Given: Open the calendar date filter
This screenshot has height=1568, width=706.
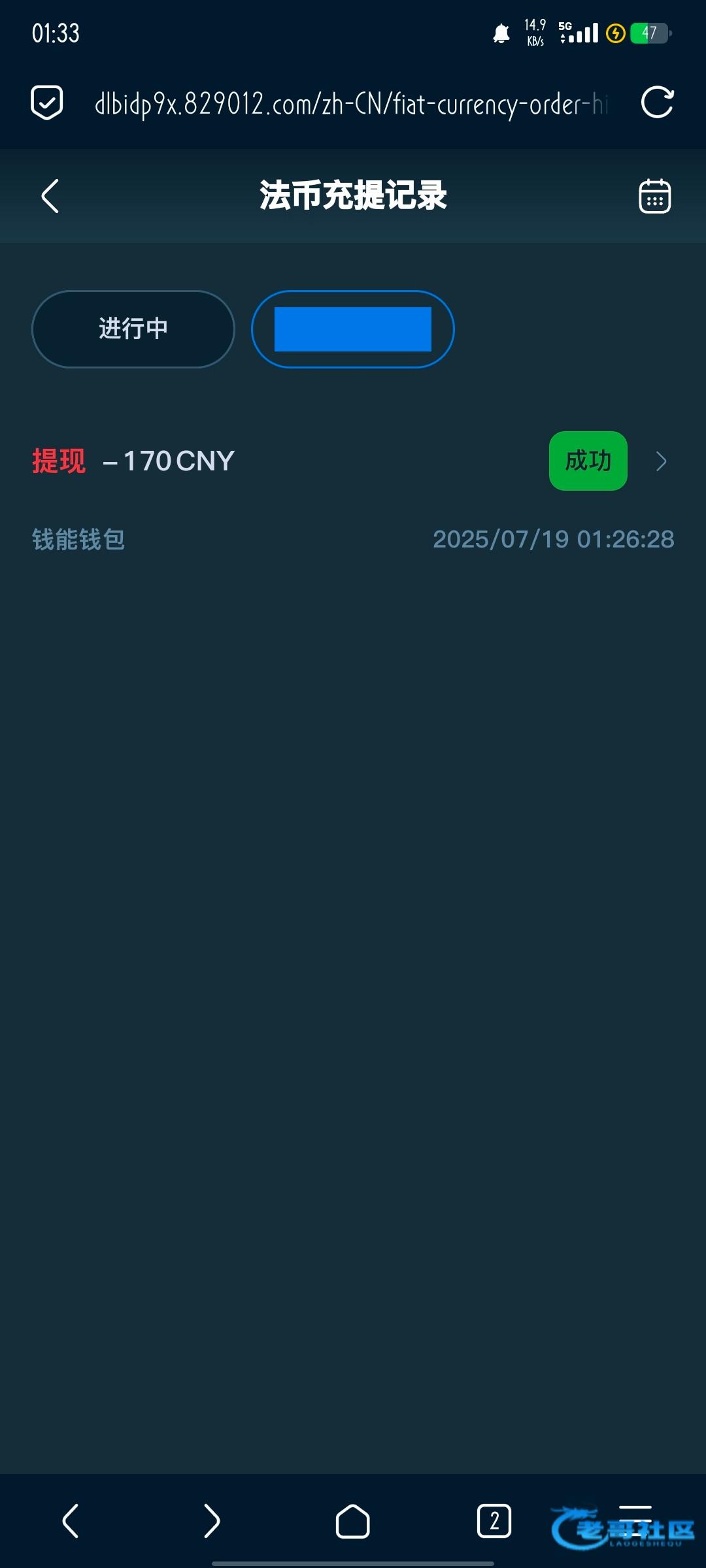Looking at the screenshot, I should 654,196.
